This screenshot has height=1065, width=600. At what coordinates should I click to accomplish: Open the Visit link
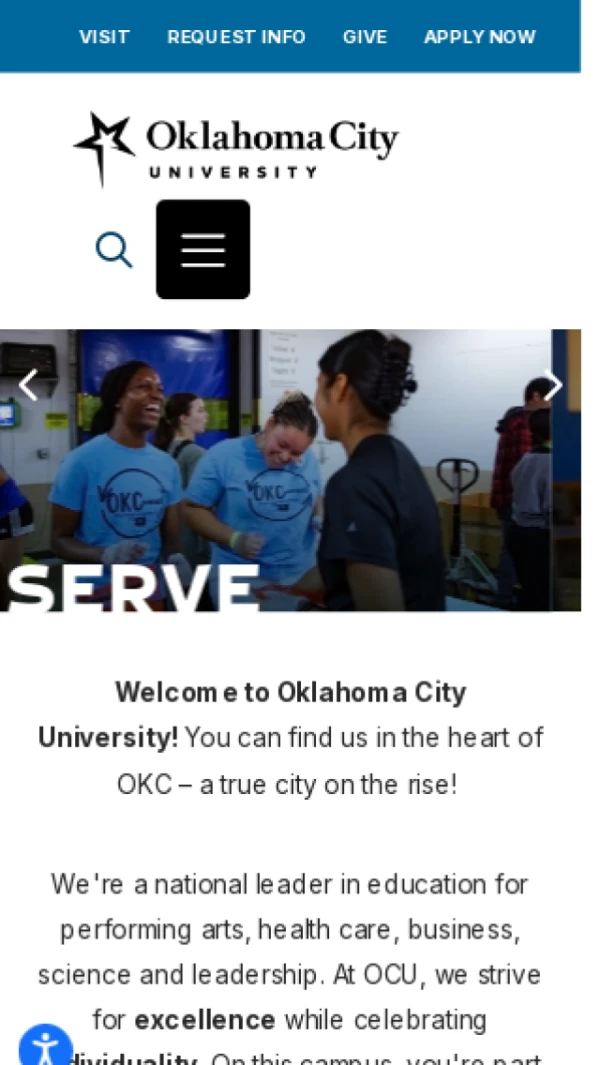click(x=104, y=37)
